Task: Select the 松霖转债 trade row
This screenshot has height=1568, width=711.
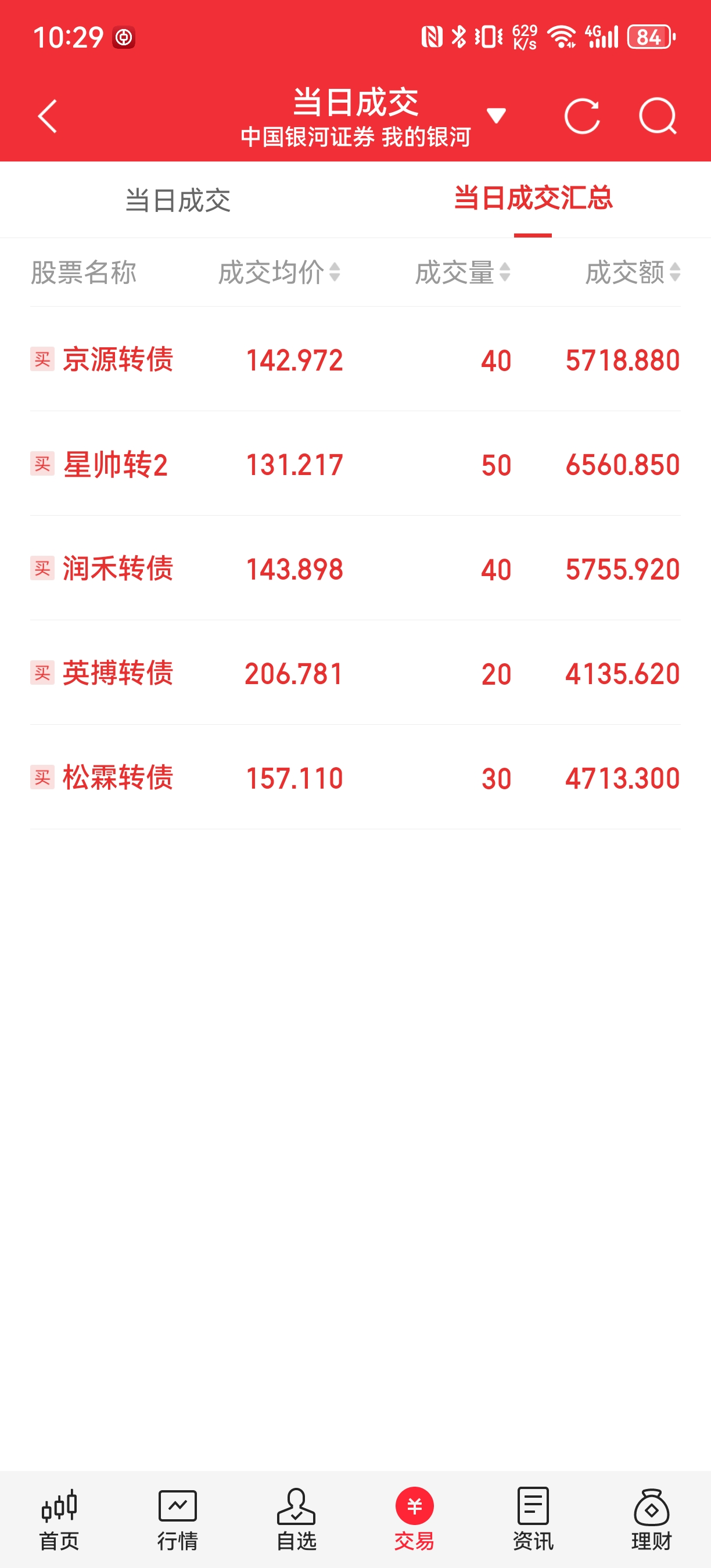Action: click(x=355, y=778)
